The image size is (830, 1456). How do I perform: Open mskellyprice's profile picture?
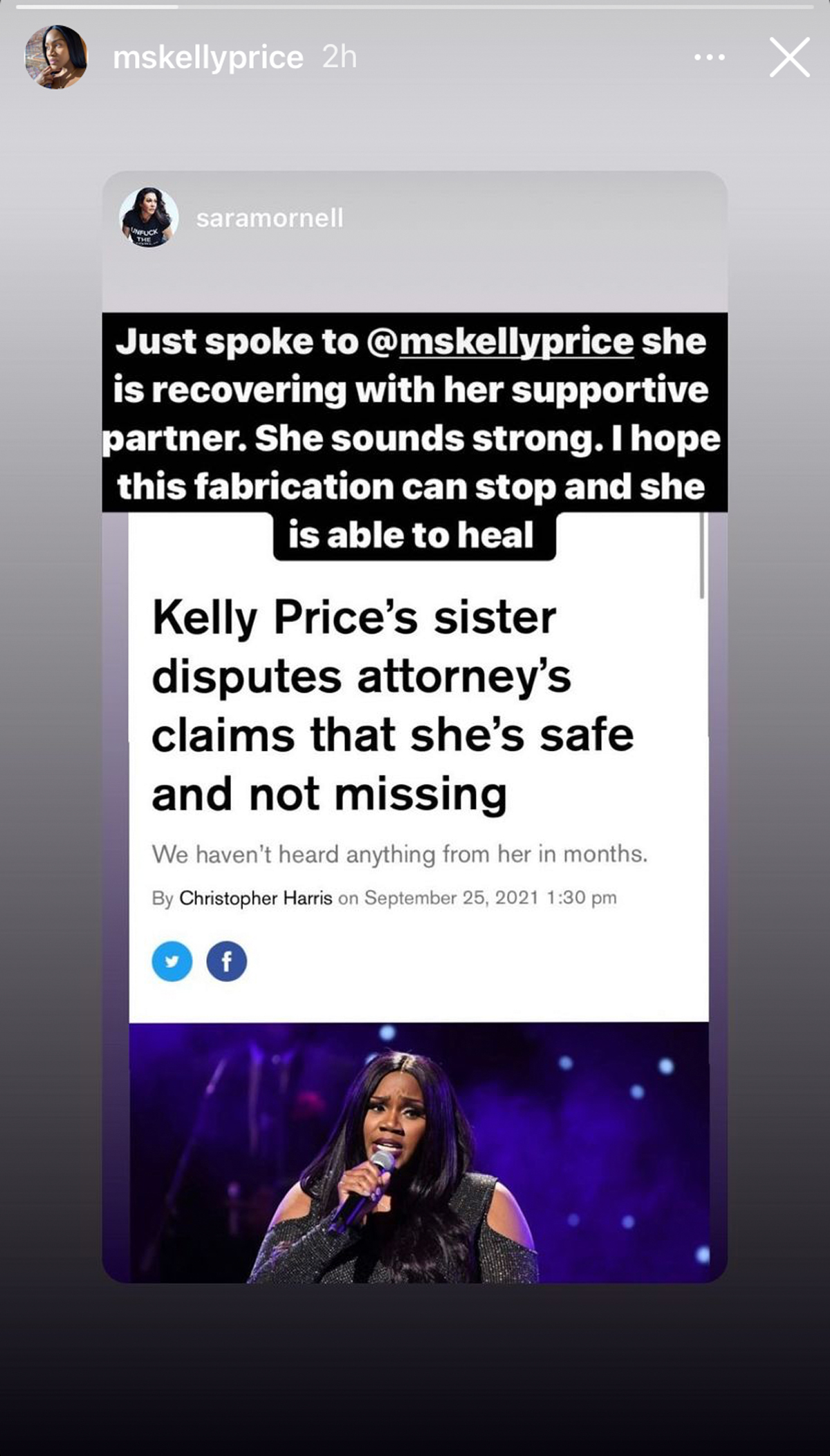(57, 57)
